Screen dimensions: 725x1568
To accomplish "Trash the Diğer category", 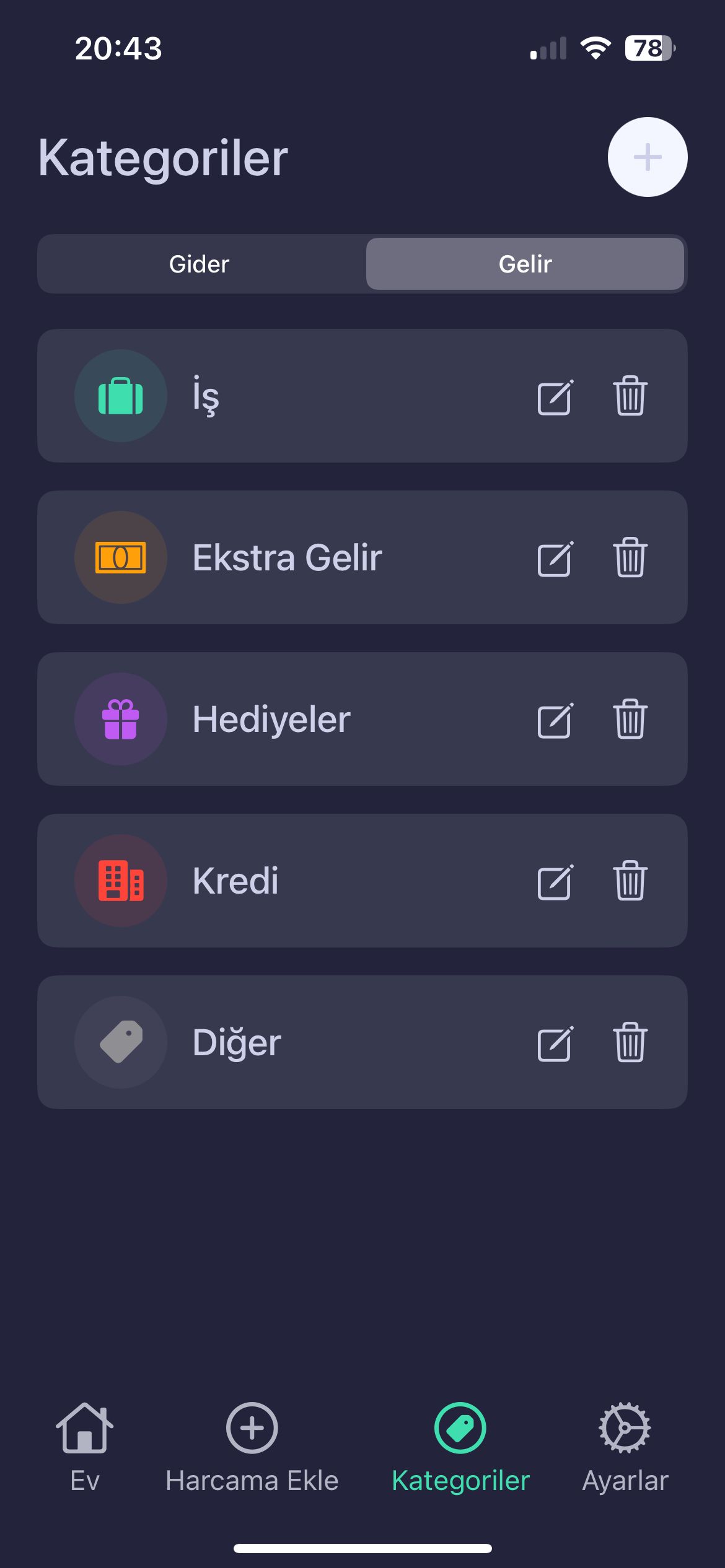I will 630,1042.
